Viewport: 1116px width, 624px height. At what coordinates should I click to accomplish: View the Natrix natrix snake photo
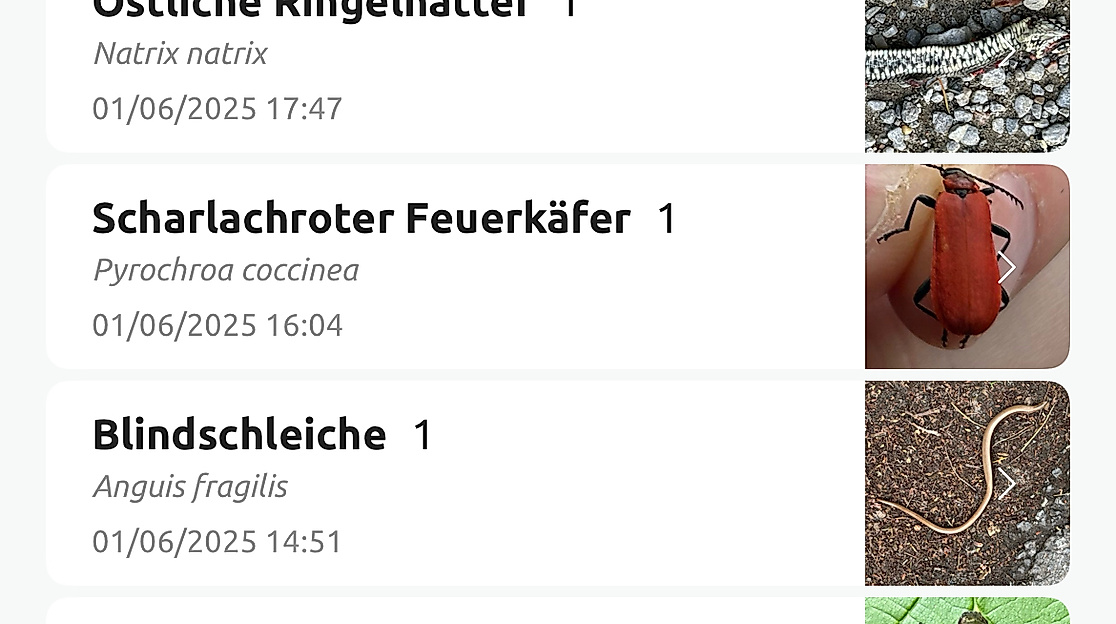[x=966, y=75]
